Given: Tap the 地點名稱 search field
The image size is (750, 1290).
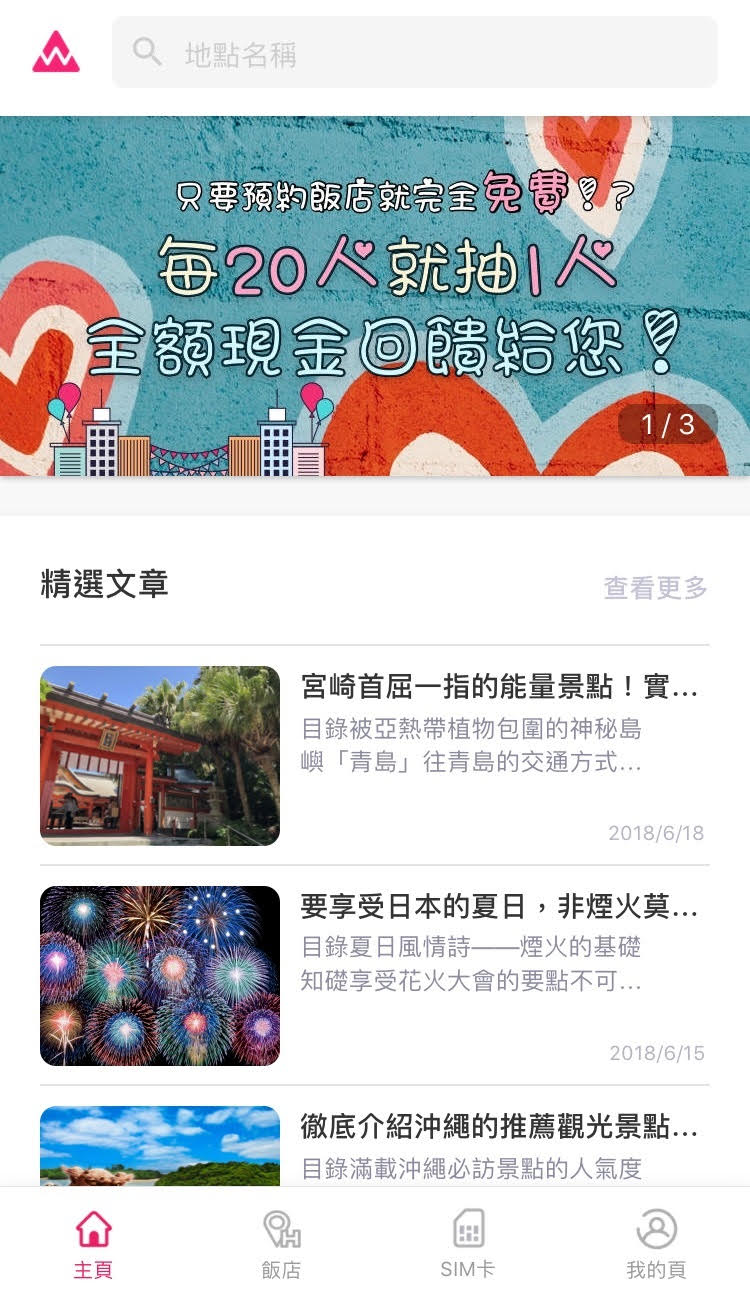Looking at the screenshot, I should pyautogui.click(x=414, y=52).
